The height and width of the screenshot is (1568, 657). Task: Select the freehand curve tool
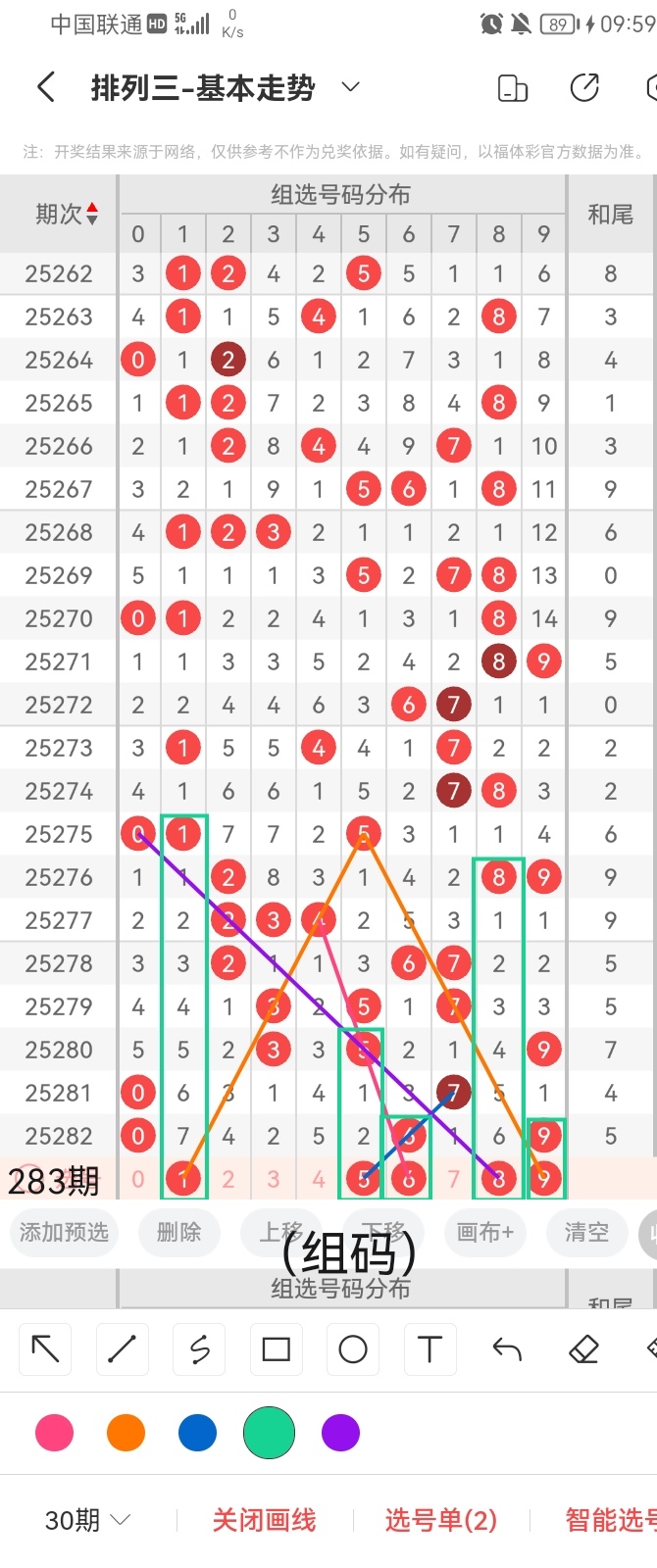[199, 1349]
